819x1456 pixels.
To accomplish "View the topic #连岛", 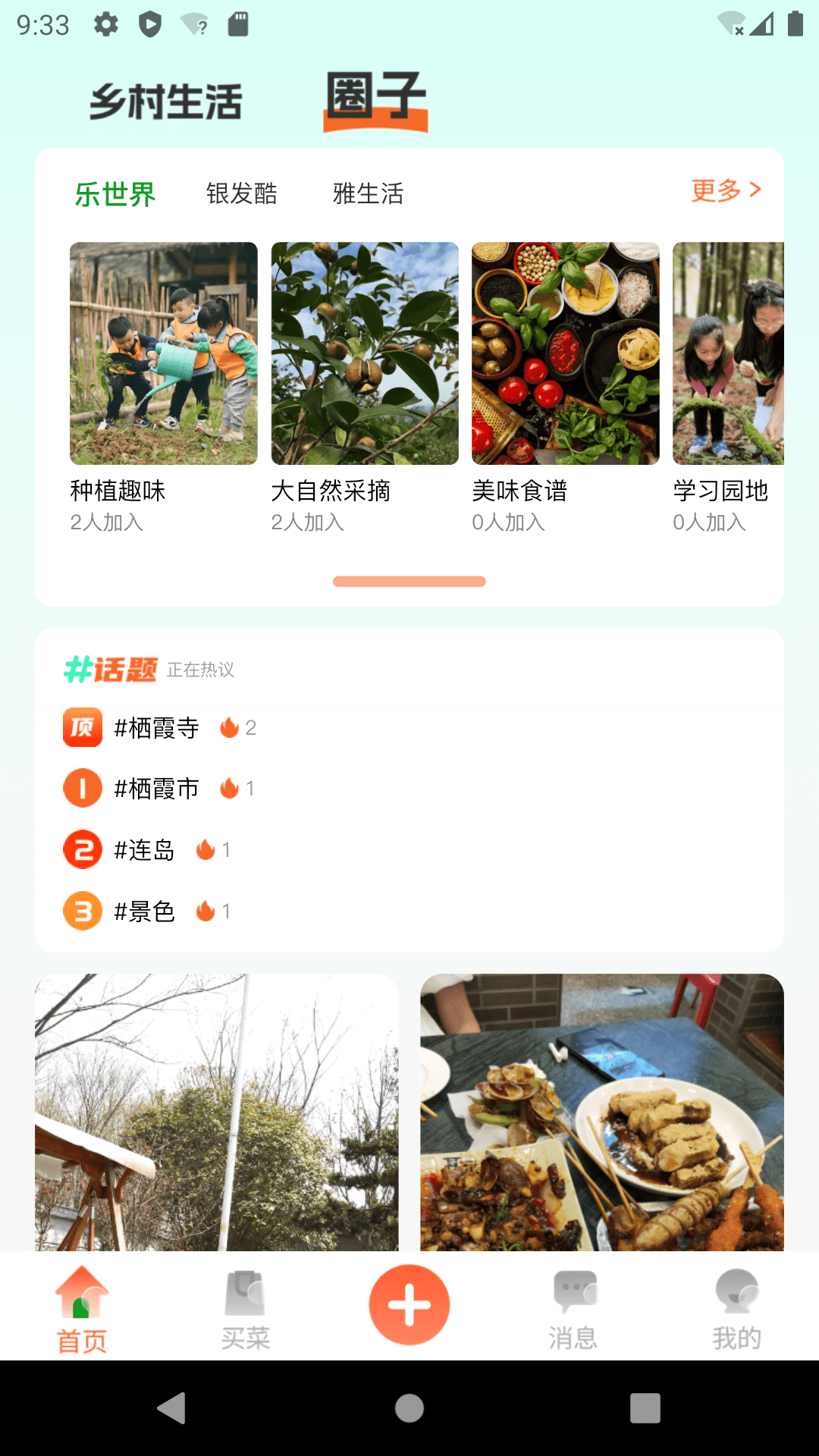I will coord(144,850).
